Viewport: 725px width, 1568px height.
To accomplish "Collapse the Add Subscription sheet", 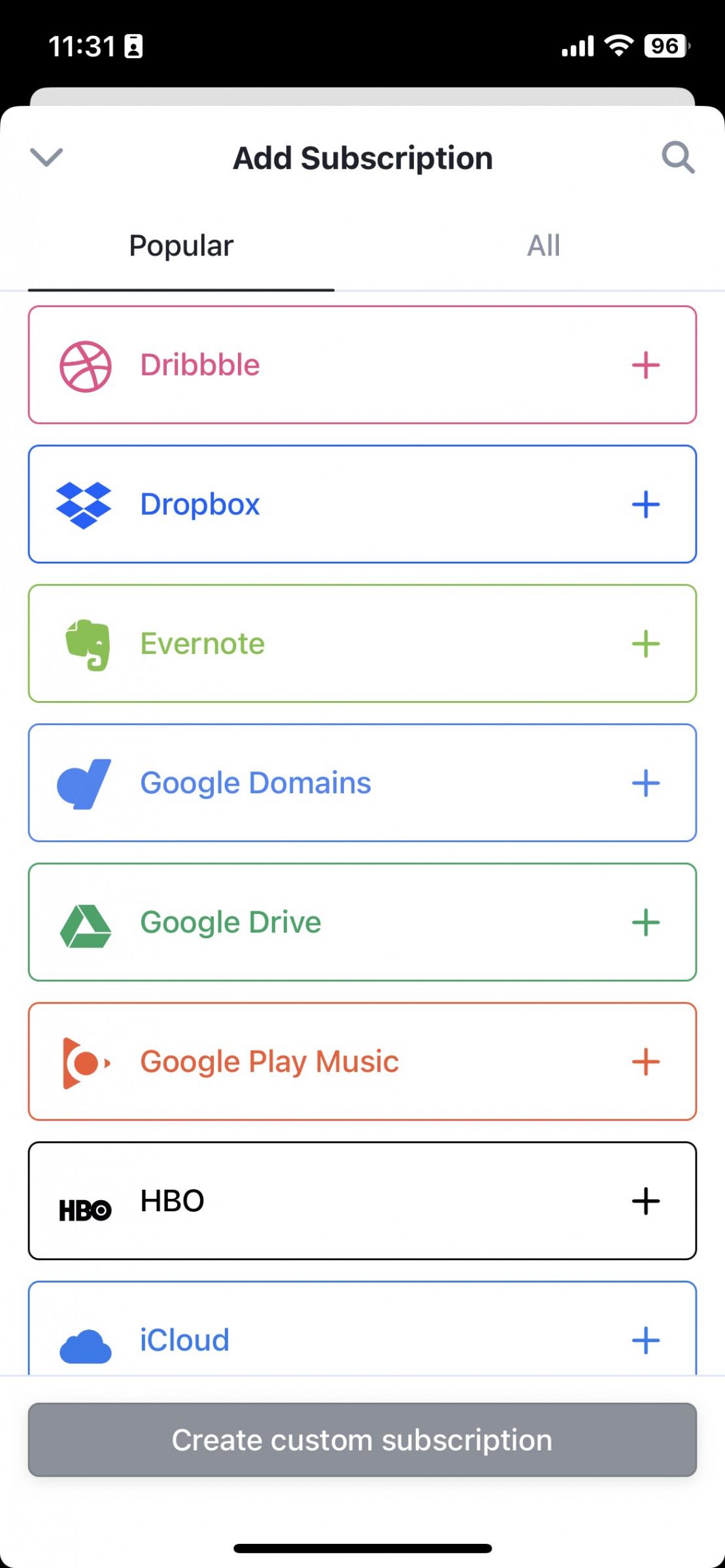I will point(46,157).
